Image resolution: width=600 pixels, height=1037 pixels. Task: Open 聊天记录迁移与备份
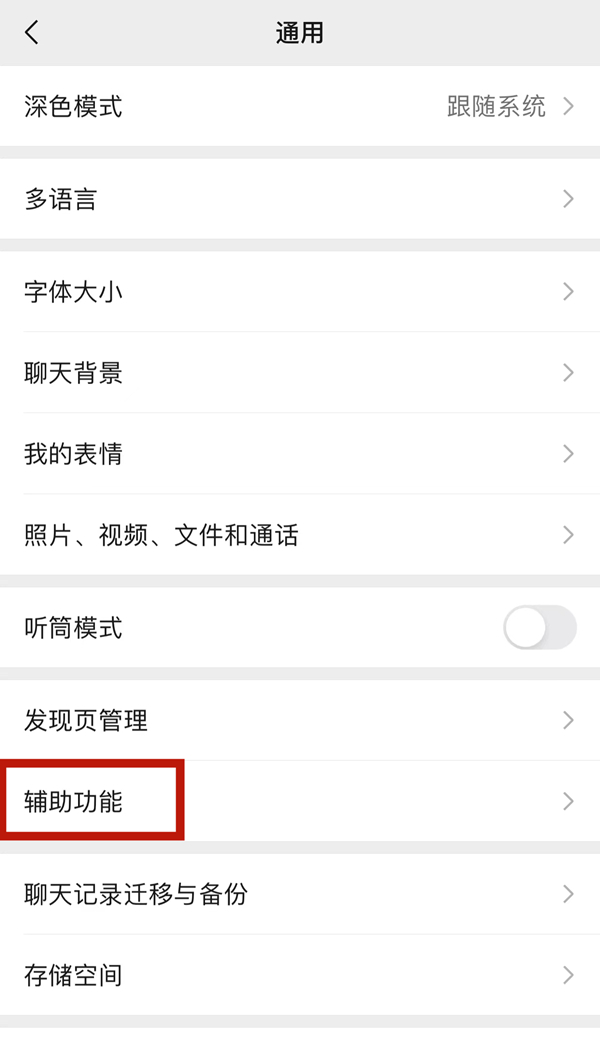tap(300, 894)
